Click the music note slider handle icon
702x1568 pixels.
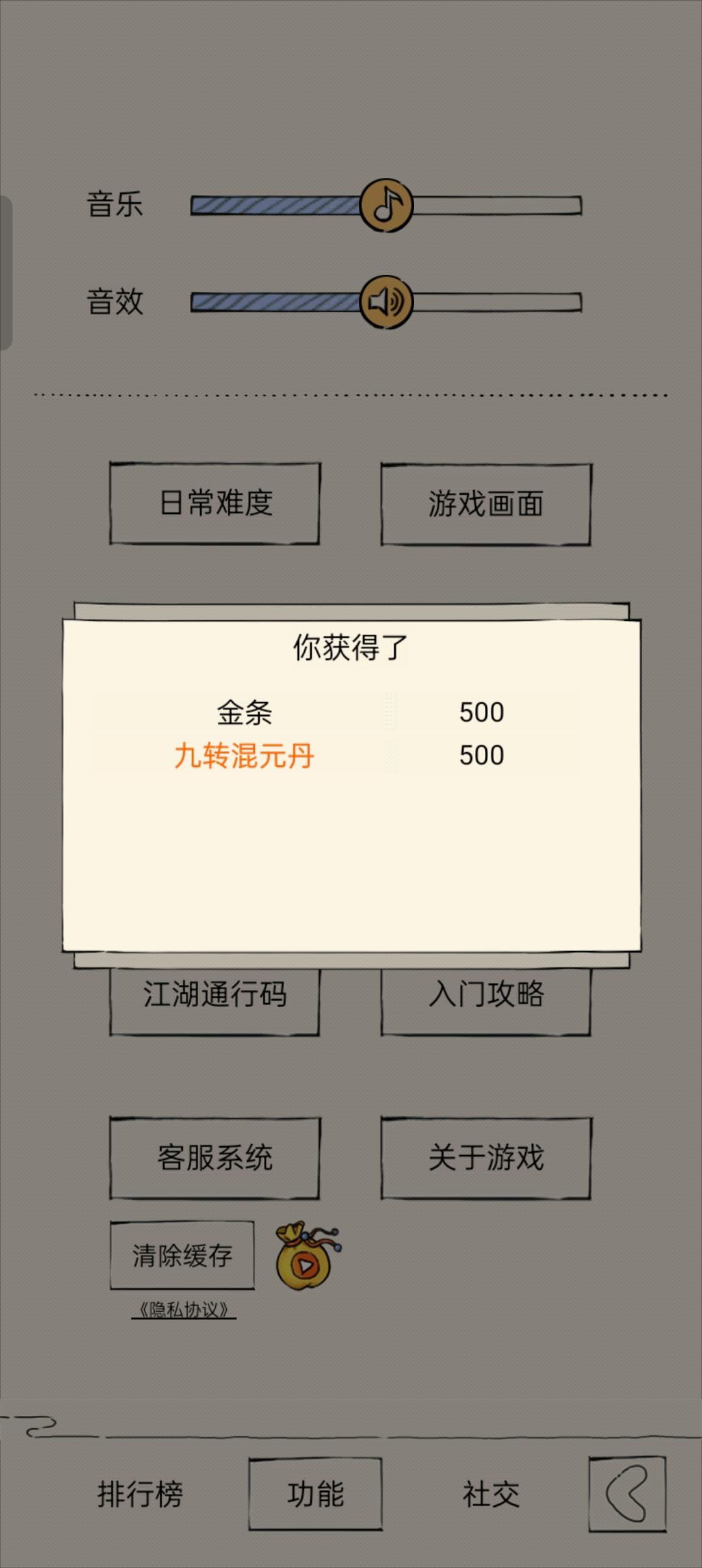tap(386, 205)
